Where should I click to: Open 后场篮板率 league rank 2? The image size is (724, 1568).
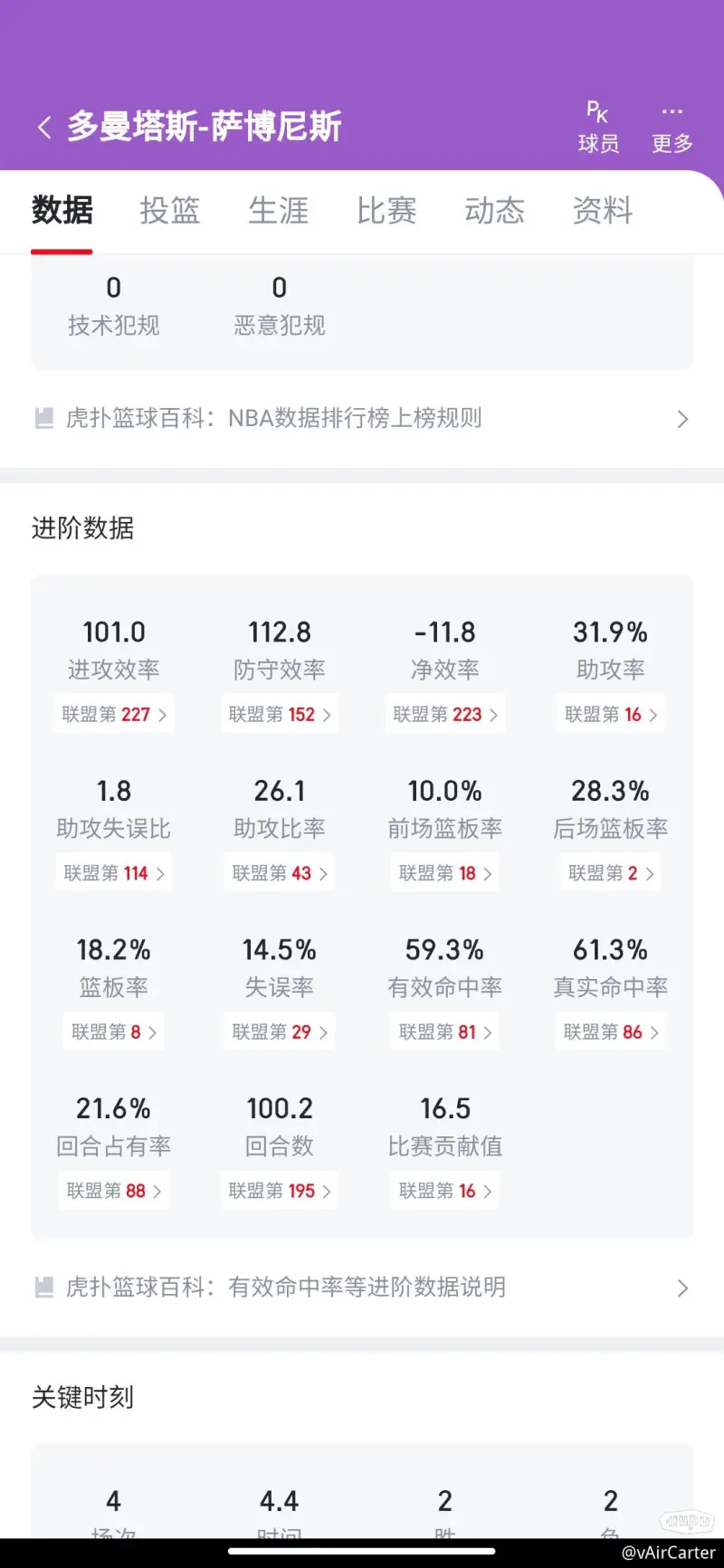click(611, 873)
